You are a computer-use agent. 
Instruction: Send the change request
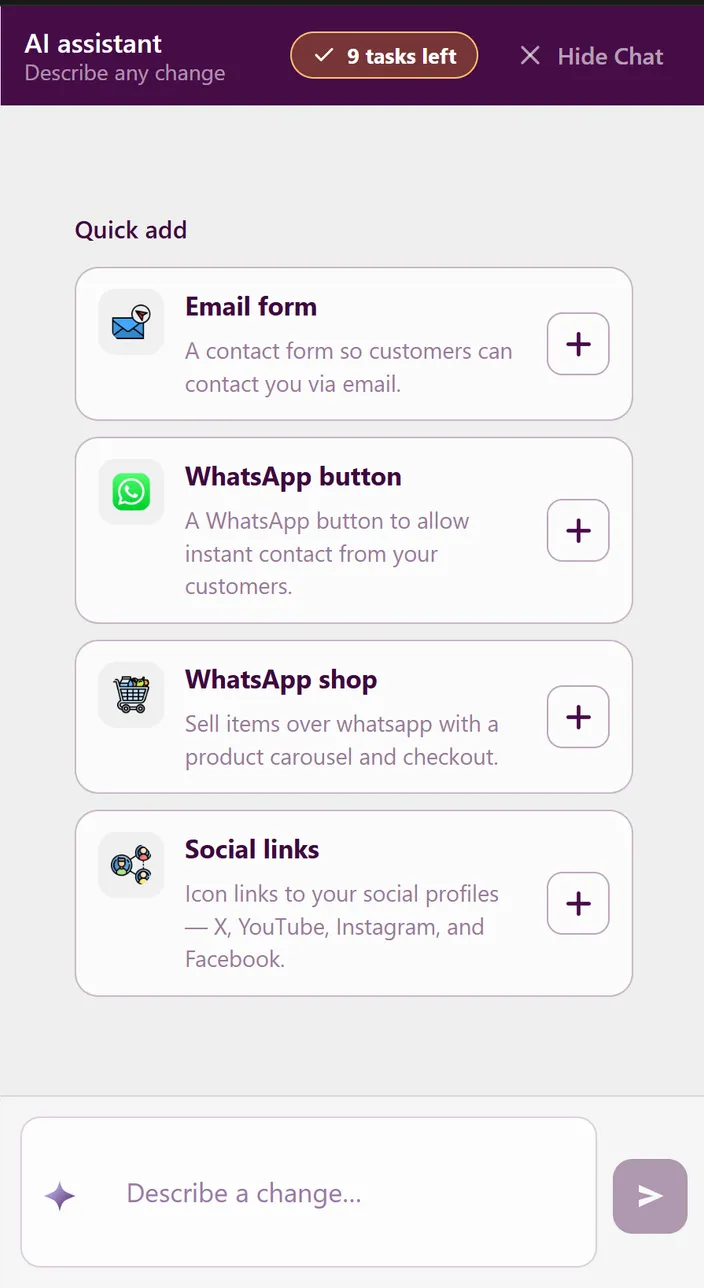(x=650, y=1196)
